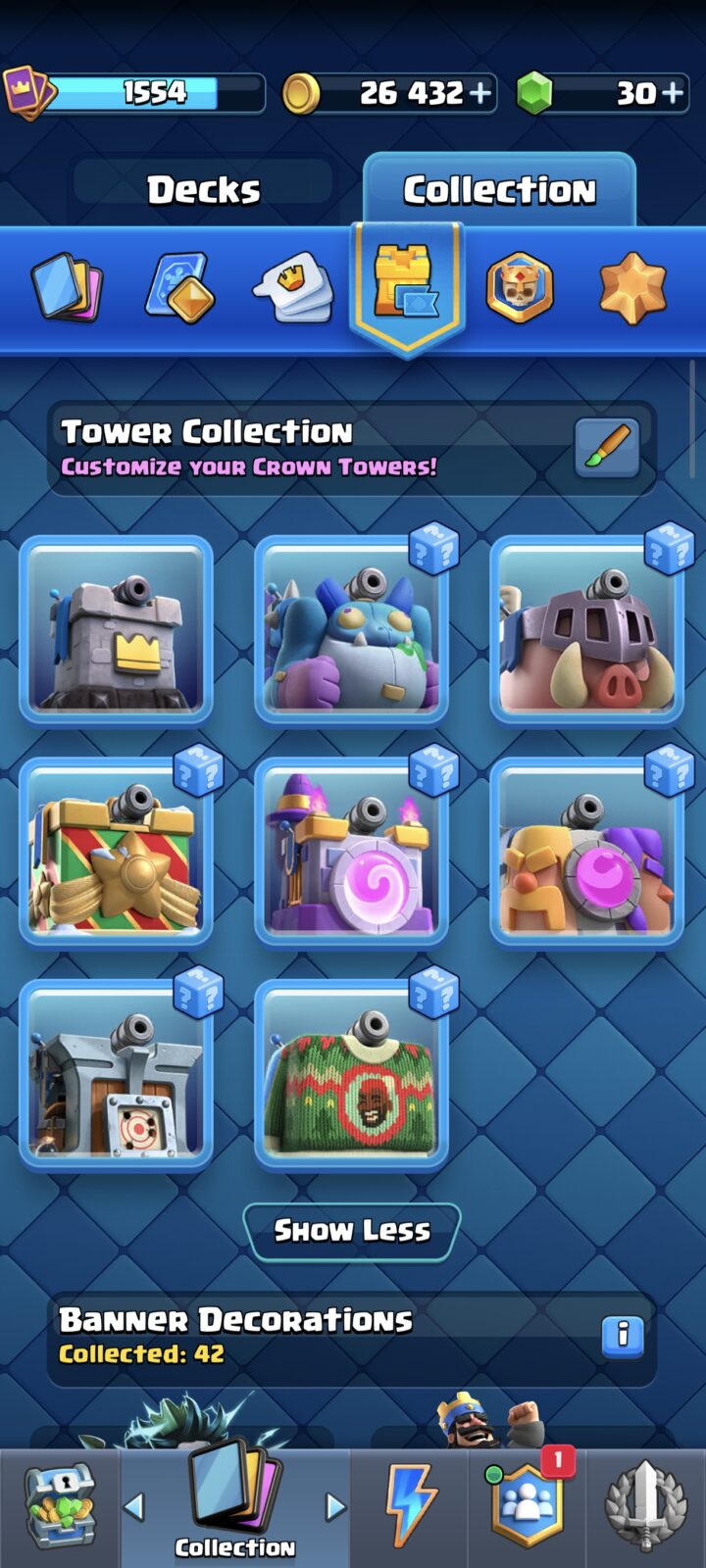The width and height of the screenshot is (706, 1568).
Task: Buy gems using the plus button
Action: (673, 93)
